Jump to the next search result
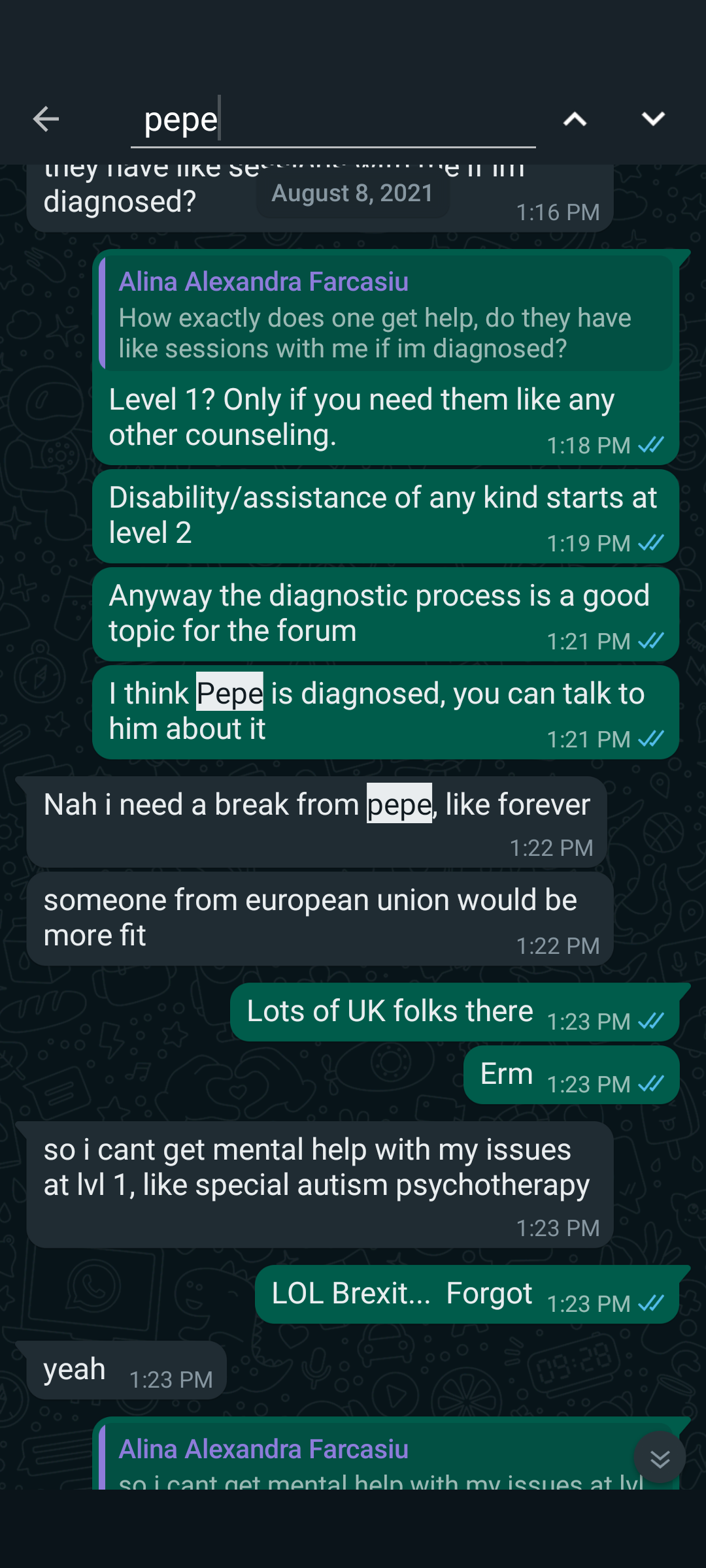 click(x=653, y=119)
